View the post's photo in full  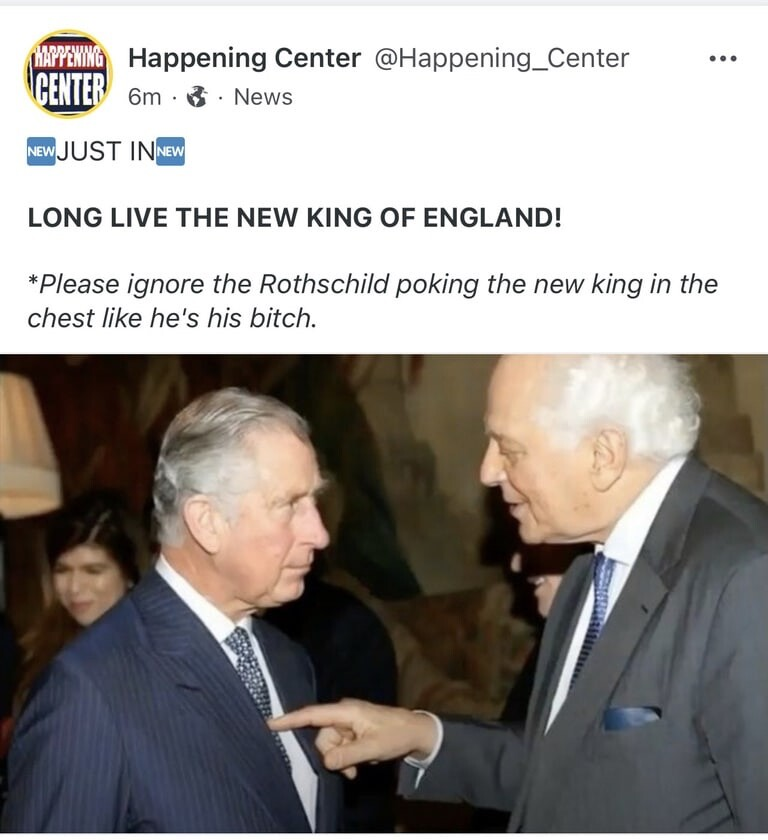coord(384,594)
